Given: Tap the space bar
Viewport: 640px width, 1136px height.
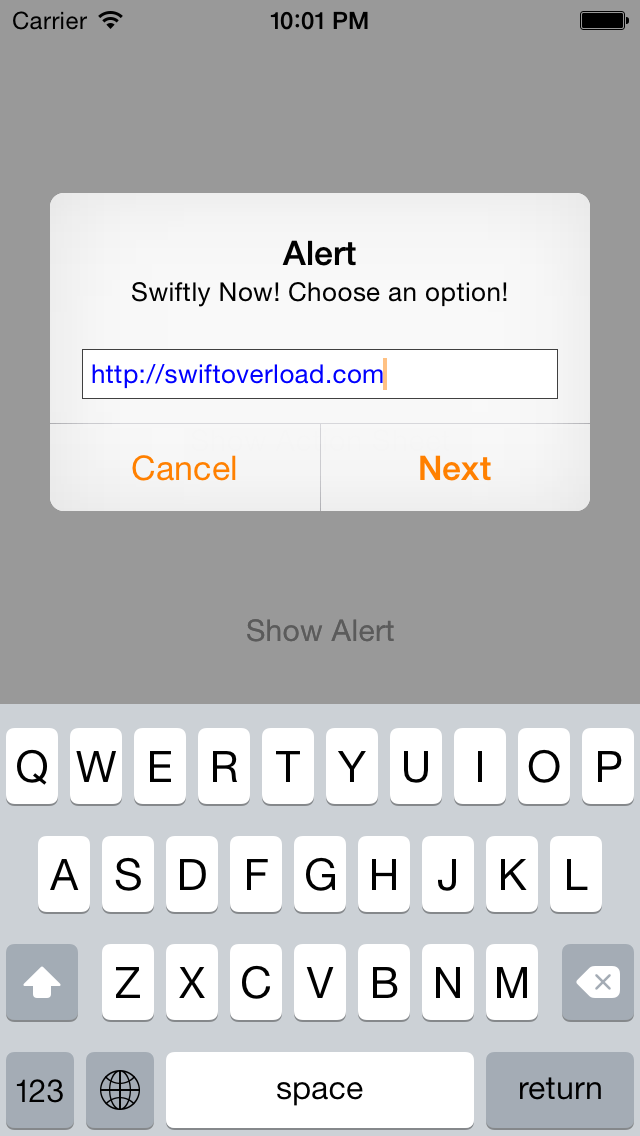Looking at the screenshot, I should (320, 1089).
